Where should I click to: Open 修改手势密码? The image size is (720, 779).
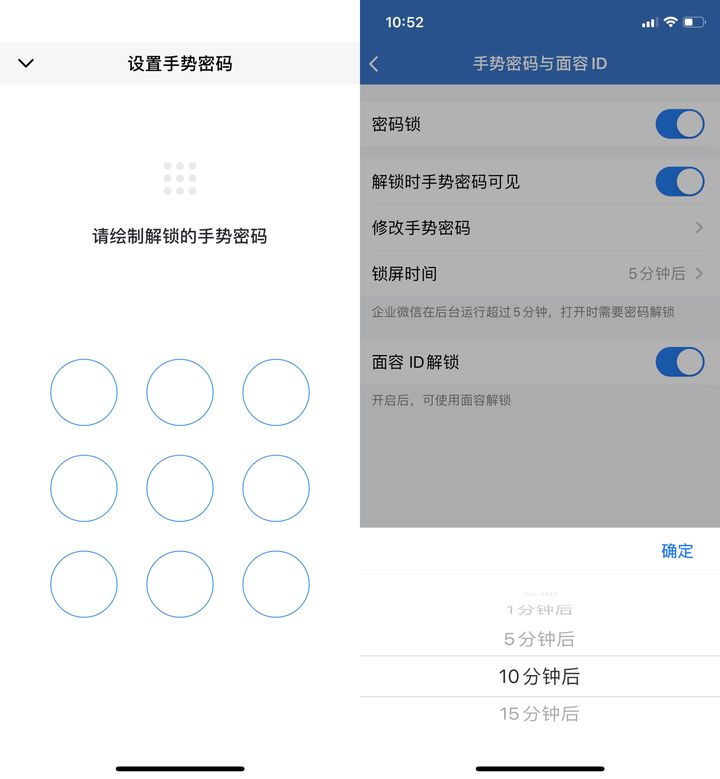pos(539,228)
